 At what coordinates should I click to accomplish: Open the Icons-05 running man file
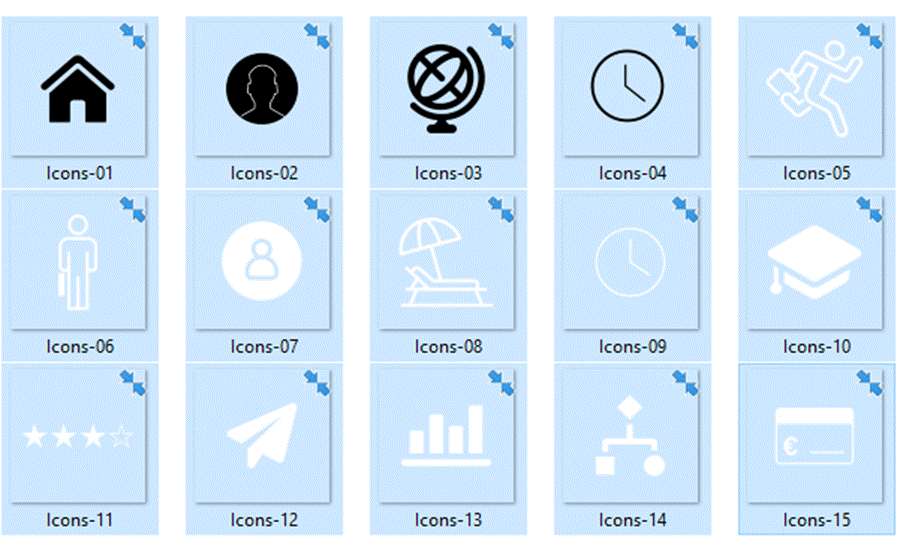point(812,90)
